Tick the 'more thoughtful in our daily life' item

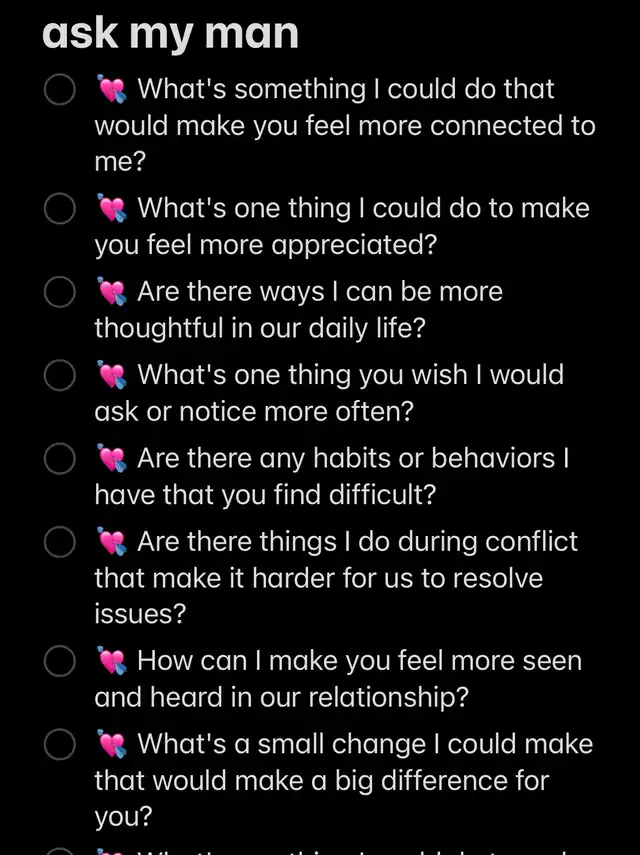pyautogui.click(x=60, y=292)
